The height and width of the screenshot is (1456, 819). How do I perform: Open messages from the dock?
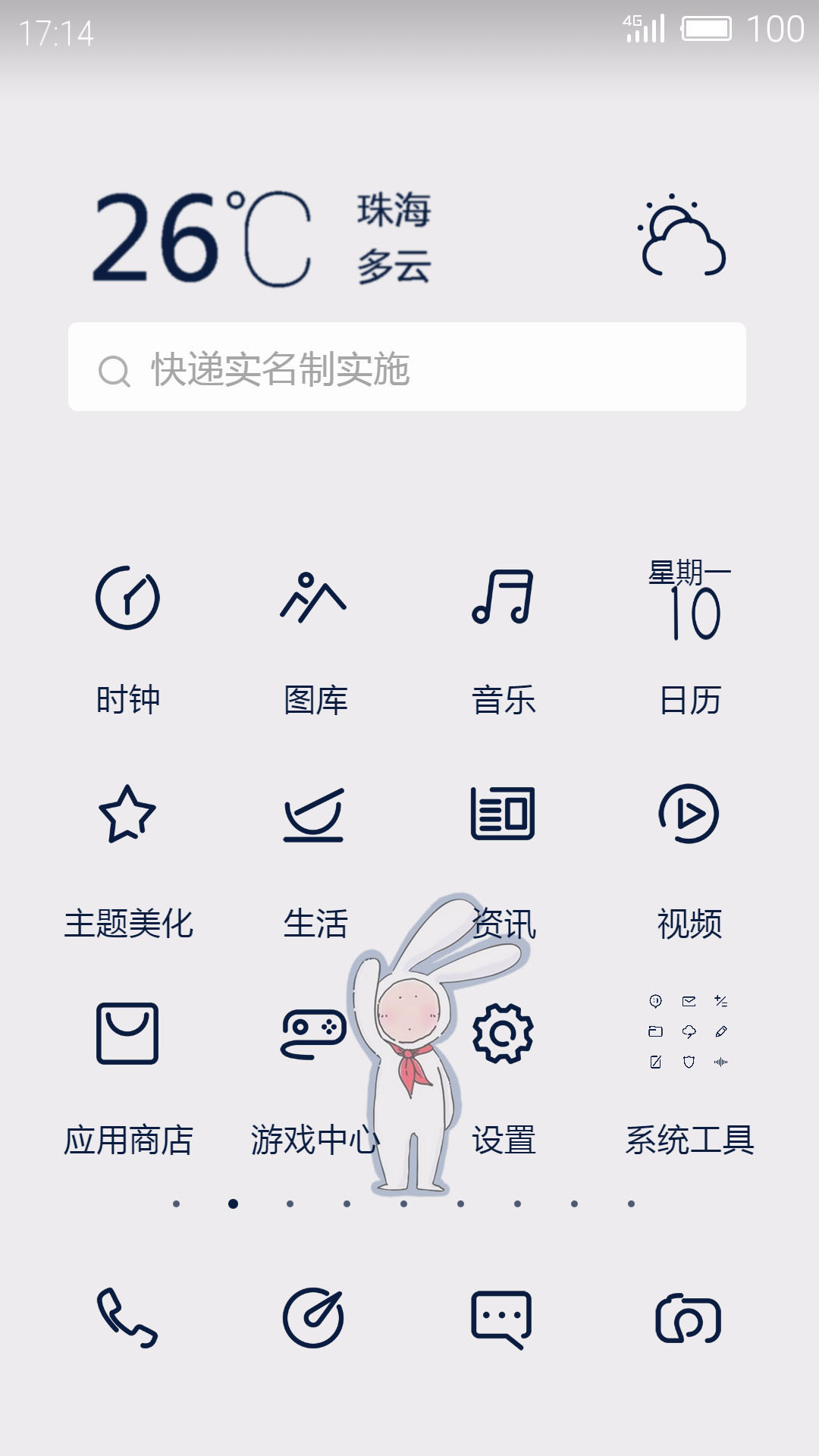[x=500, y=1319]
